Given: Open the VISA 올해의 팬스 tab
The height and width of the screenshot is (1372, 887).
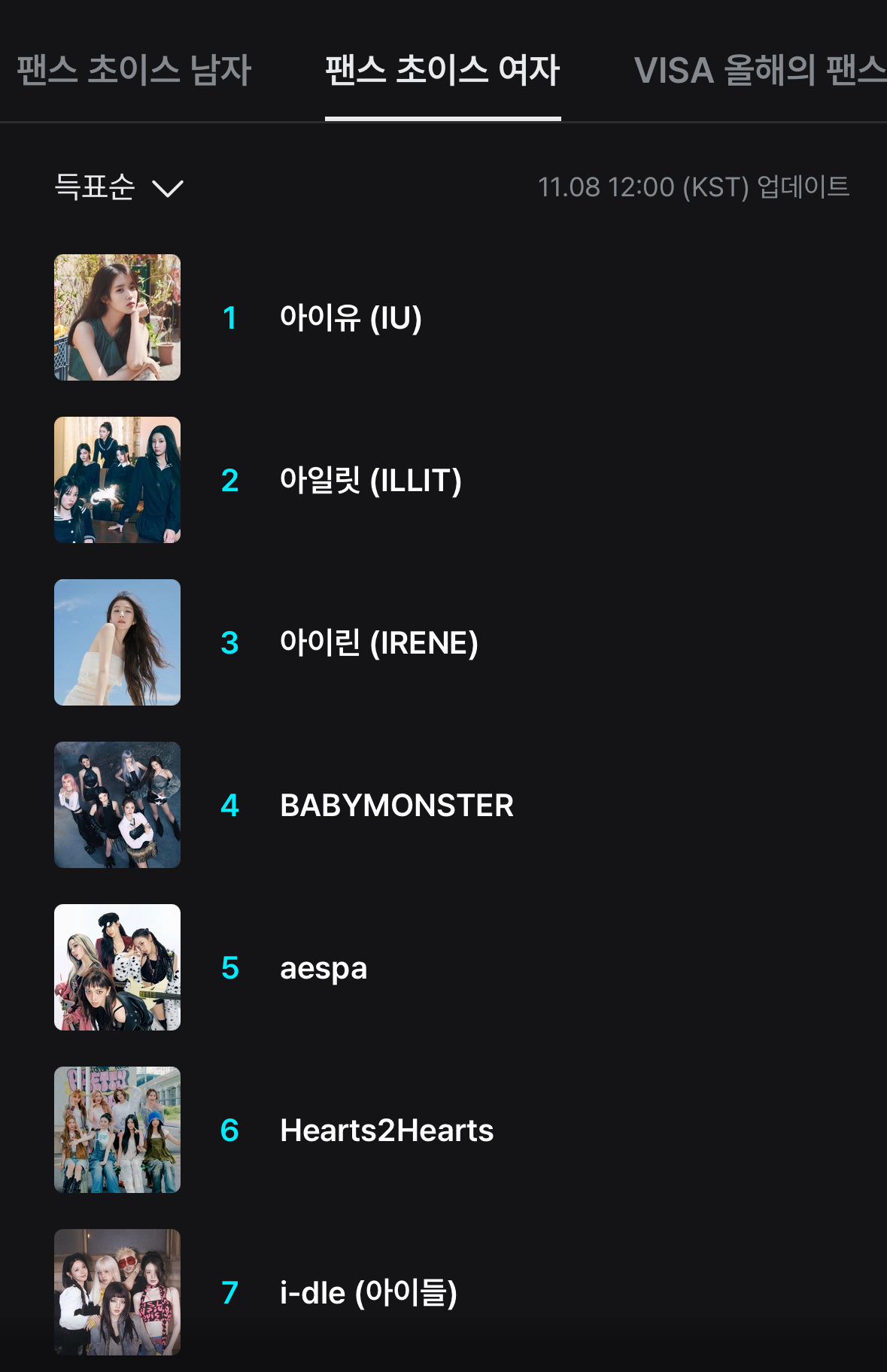Looking at the screenshot, I should pyautogui.click(x=760, y=71).
